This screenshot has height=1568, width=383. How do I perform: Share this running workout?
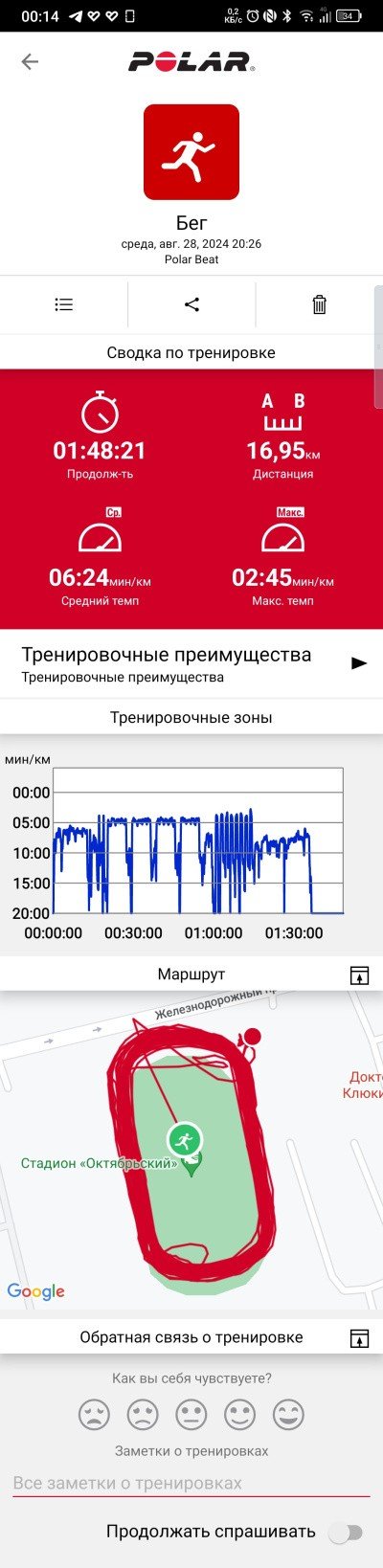click(191, 304)
